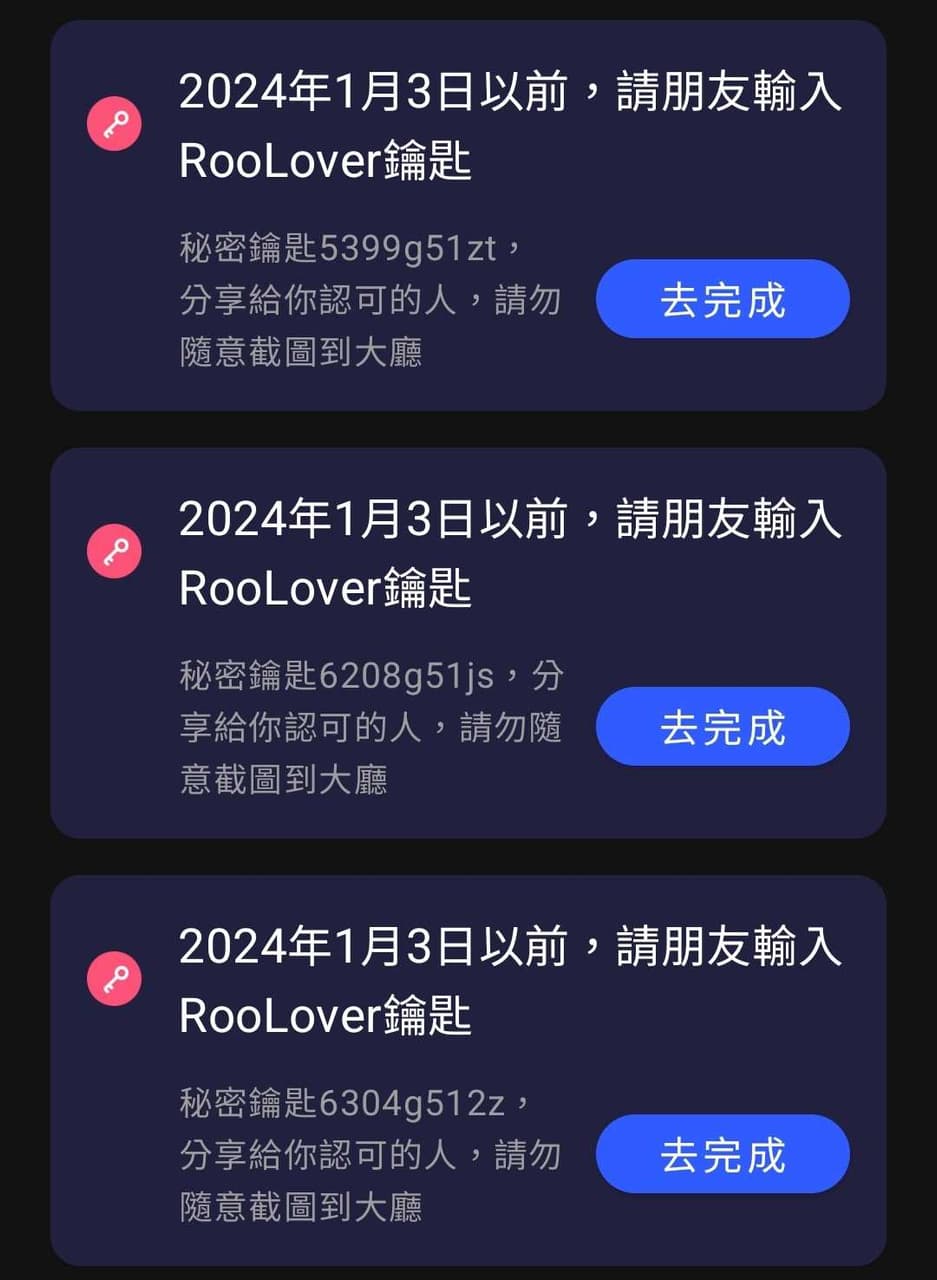Image resolution: width=937 pixels, height=1280 pixels.
Task: Select the pink key badge in the bottom card
Action: click(x=113, y=978)
